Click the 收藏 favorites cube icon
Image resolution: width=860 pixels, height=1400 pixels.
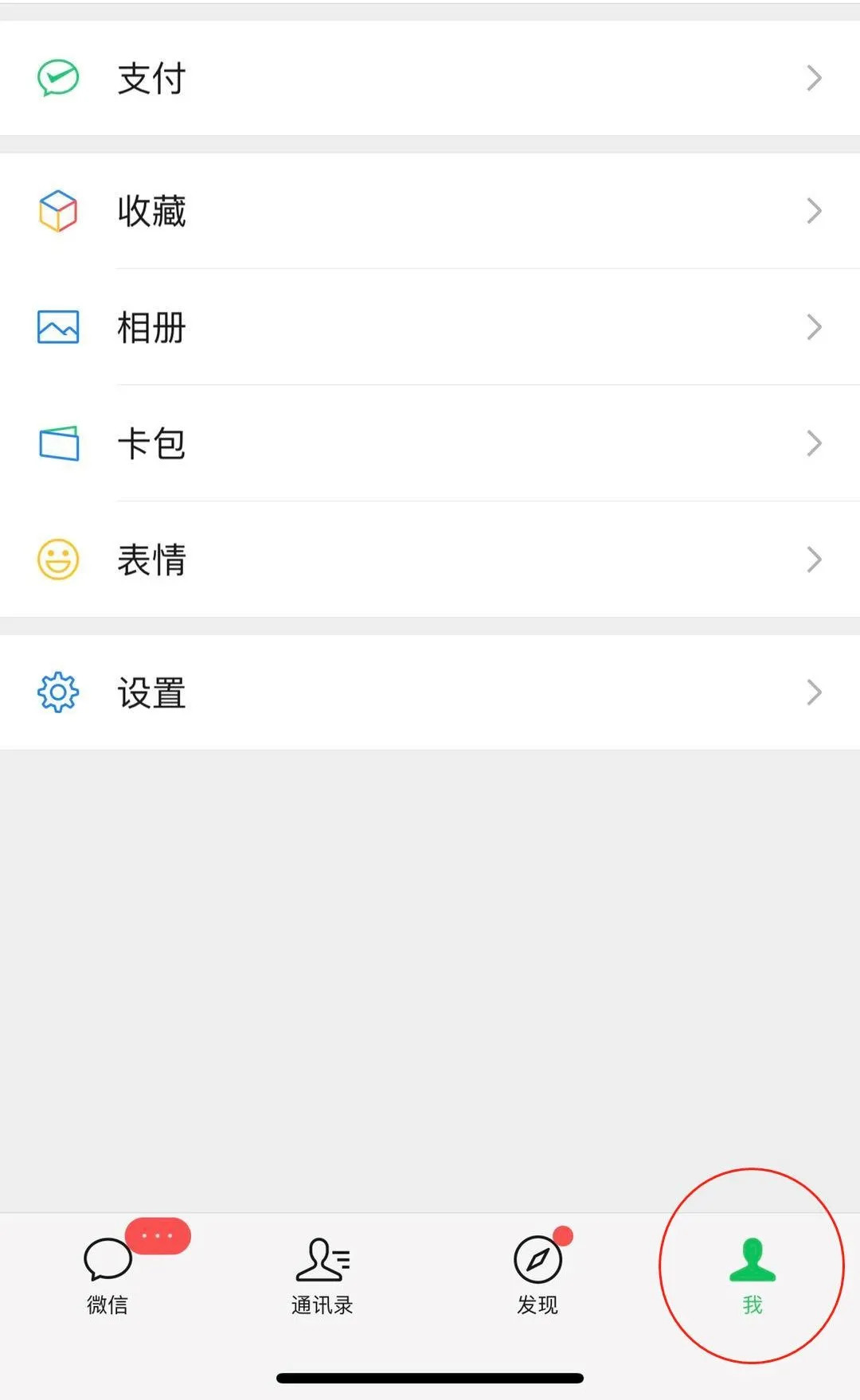pos(57,209)
